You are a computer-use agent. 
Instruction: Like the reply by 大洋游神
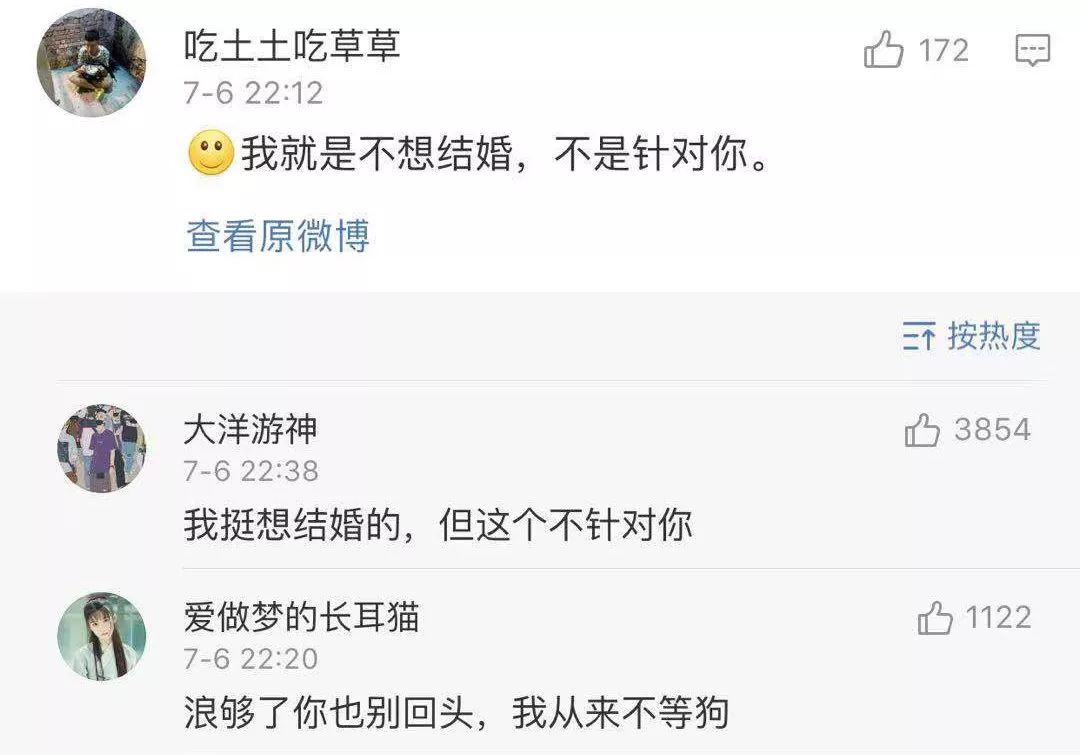point(923,431)
